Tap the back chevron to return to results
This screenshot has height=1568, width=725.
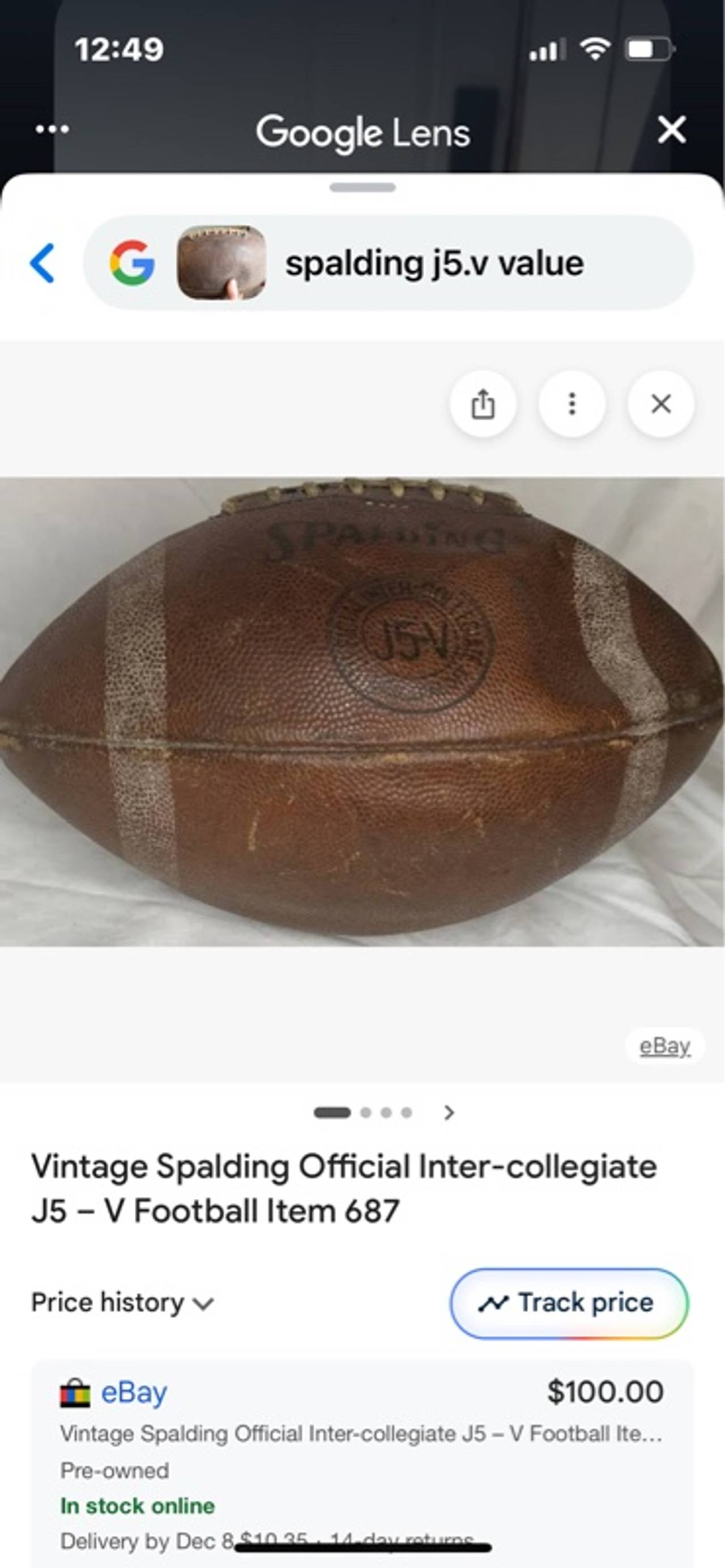pos(44,263)
